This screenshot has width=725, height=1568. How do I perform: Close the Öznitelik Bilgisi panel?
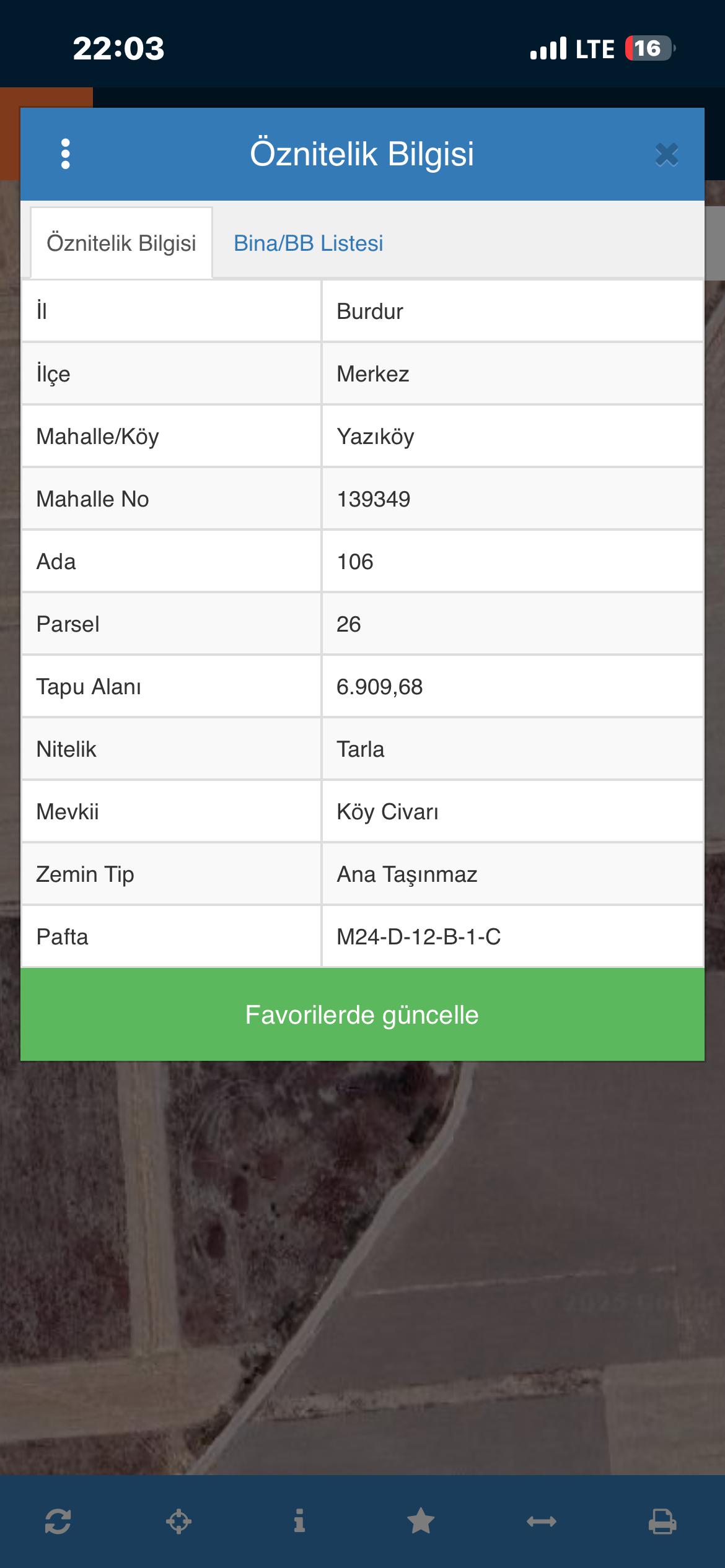667,155
